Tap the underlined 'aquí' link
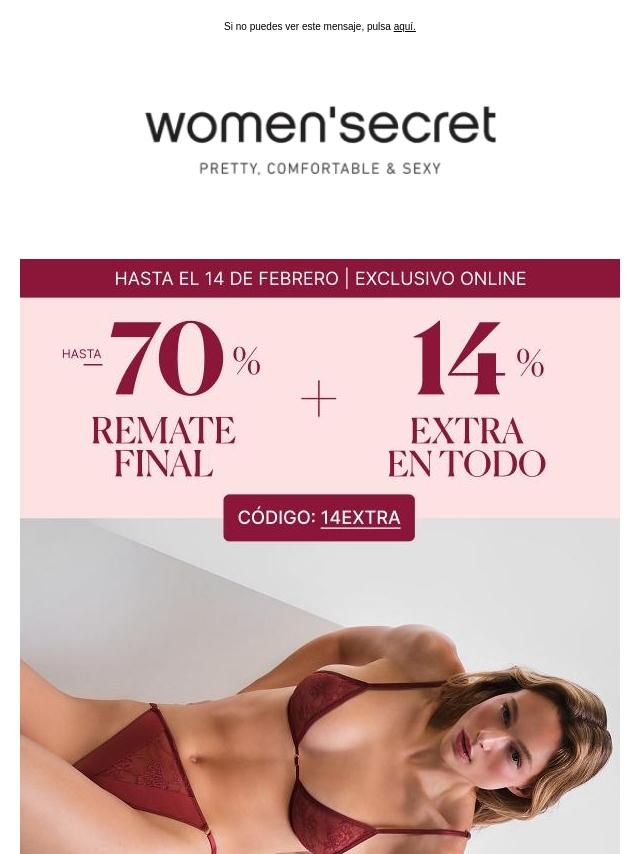Screen dimensions: 640x854 [x=404, y=27]
